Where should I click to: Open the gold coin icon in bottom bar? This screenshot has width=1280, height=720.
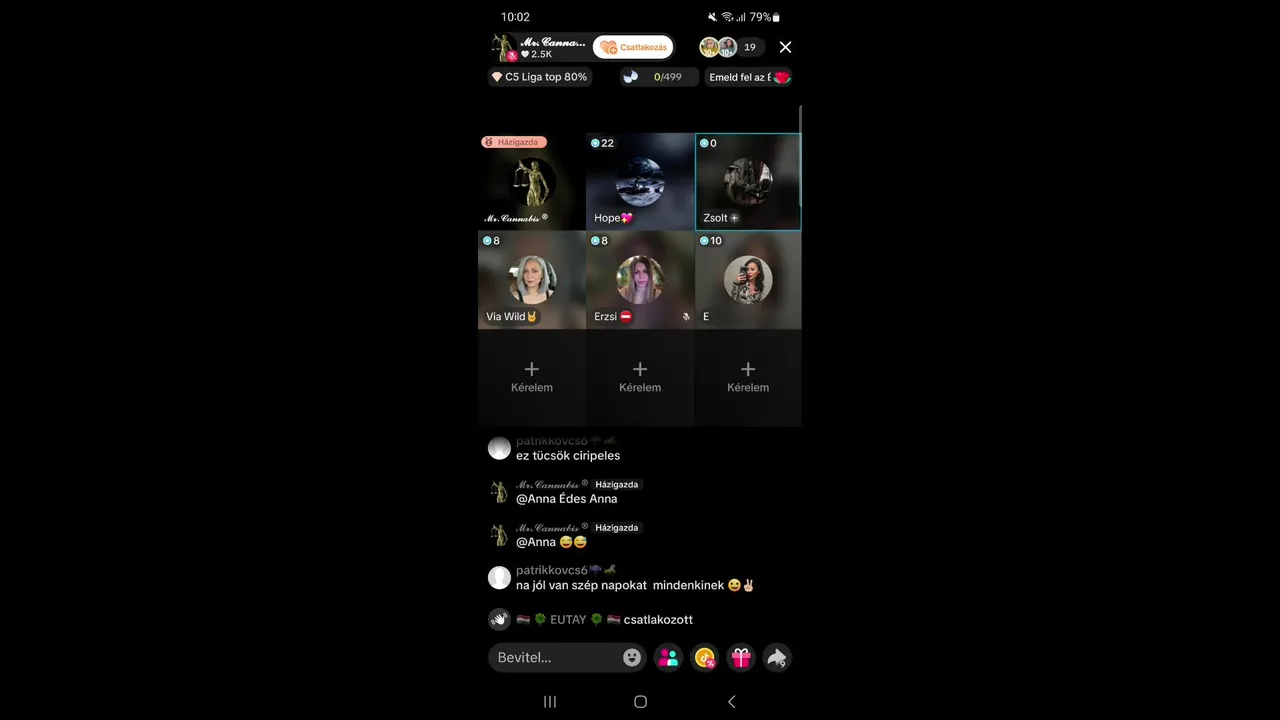click(705, 657)
